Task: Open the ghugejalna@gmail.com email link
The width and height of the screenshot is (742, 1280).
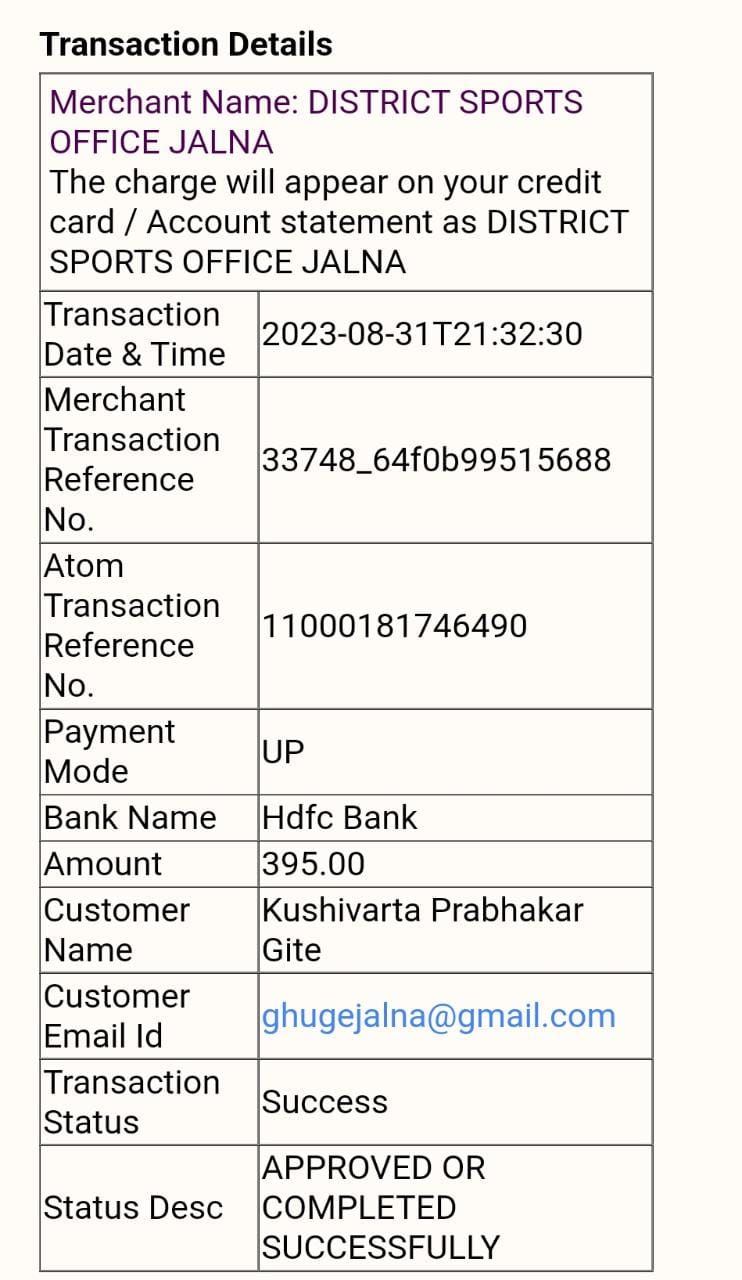Action: [438, 1016]
